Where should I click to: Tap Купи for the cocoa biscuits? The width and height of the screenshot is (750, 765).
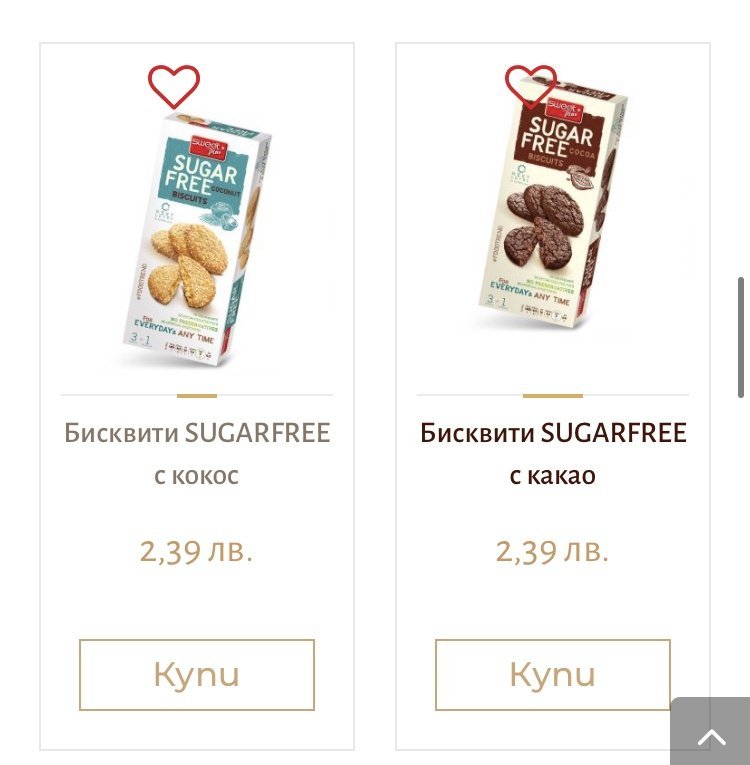(553, 675)
